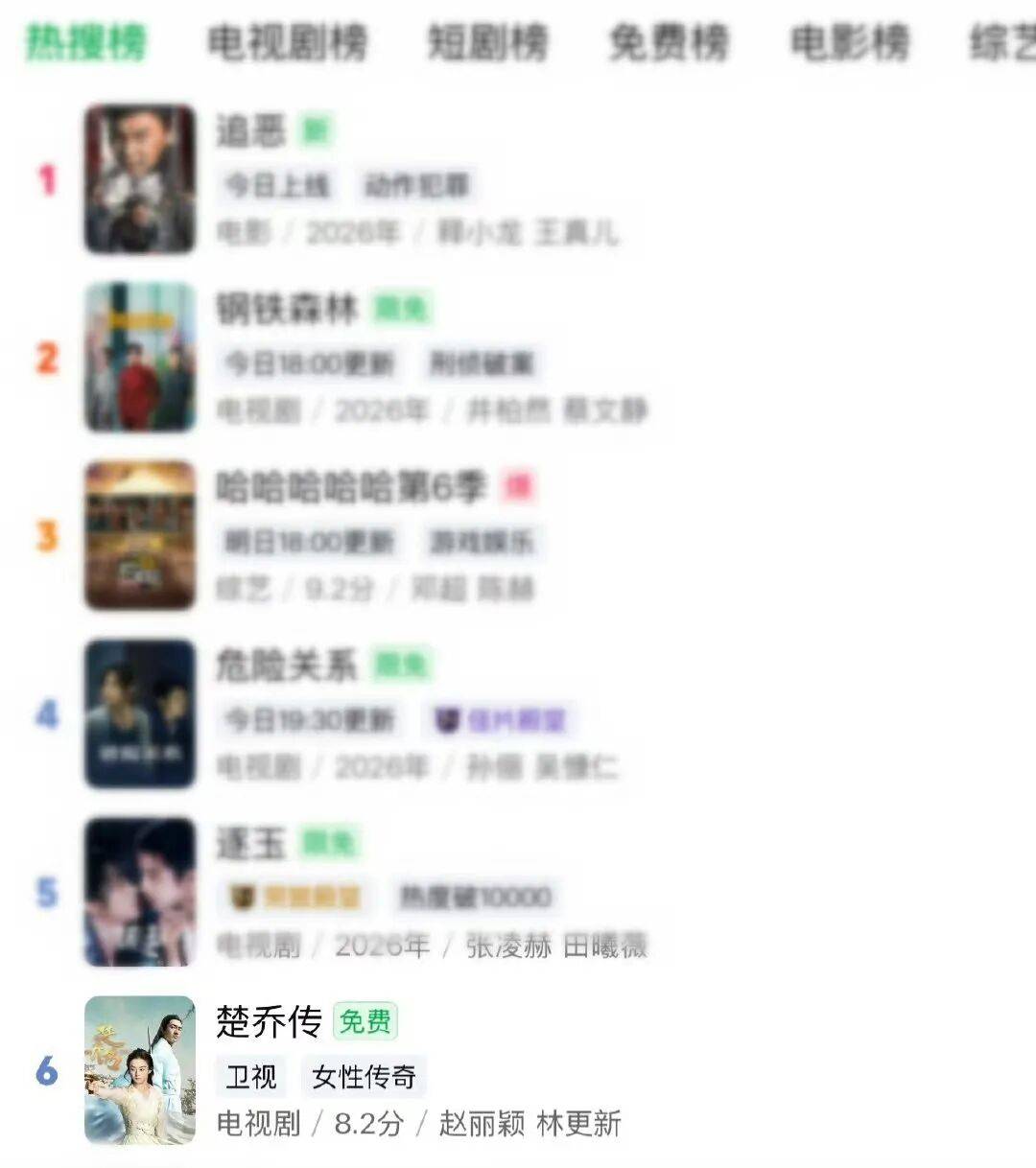The image size is (1036, 1168).
Task: Open the 逐玉 poster thumbnail
Action: tap(140, 890)
